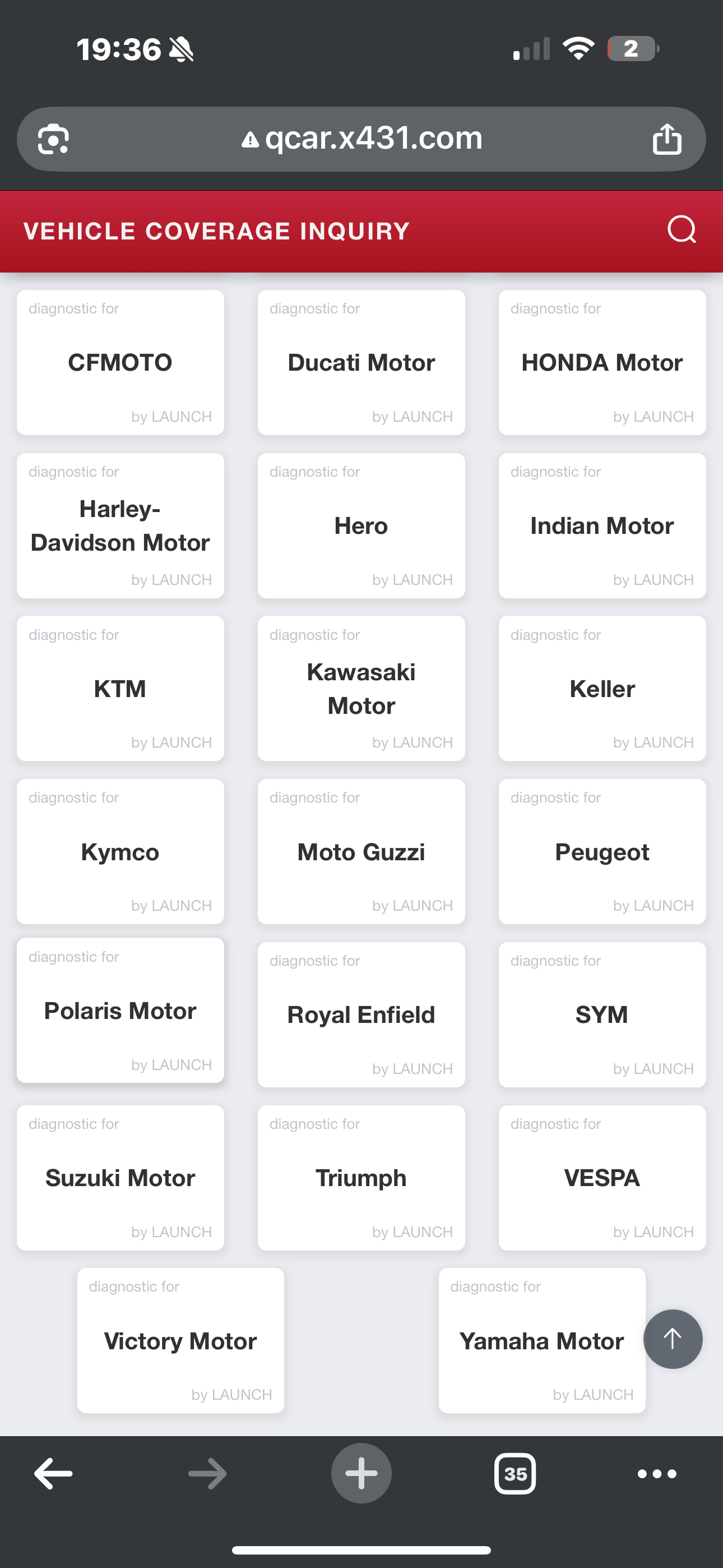Open the Moto Guzzi card
This screenshot has height=1568, width=723.
click(x=361, y=851)
